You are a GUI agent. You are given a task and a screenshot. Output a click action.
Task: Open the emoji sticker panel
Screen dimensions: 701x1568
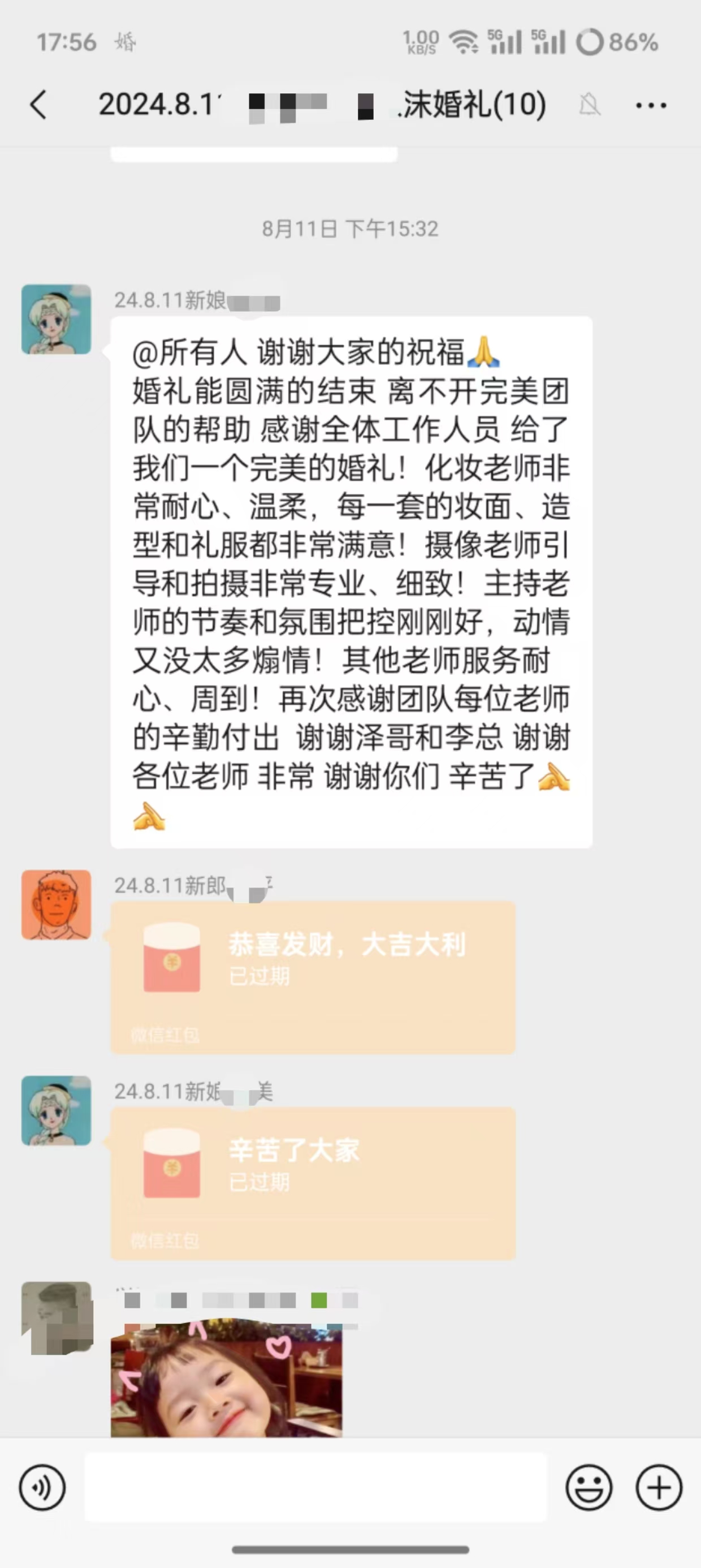pos(589,1488)
